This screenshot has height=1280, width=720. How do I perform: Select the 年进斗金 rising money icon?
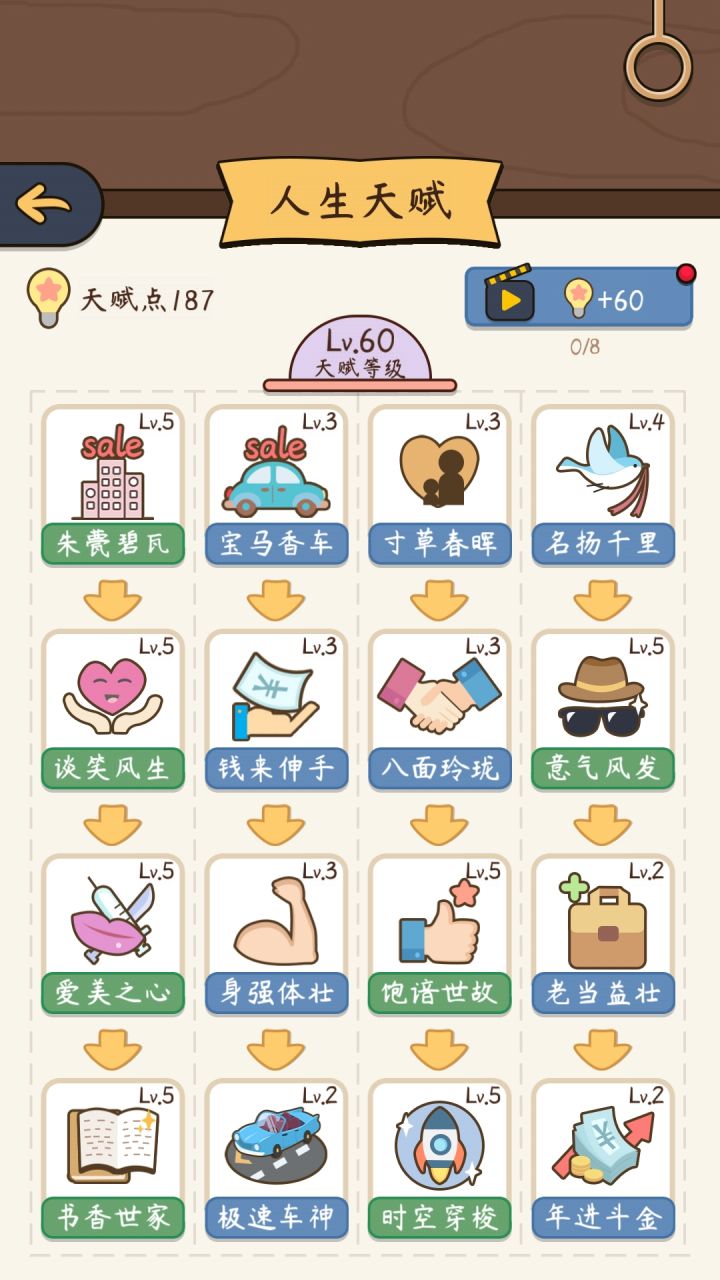[604, 1145]
